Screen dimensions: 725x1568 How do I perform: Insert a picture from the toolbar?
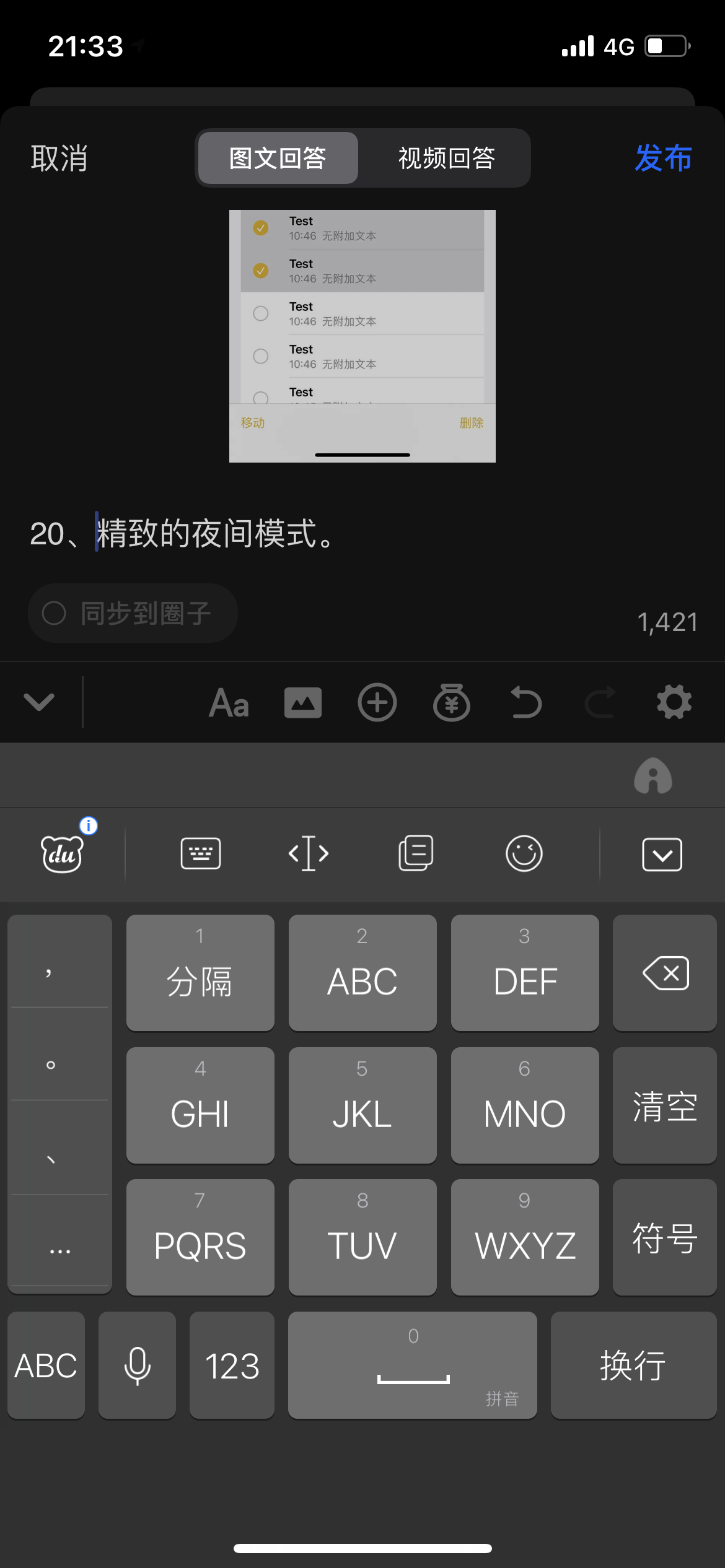click(x=302, y=703)
